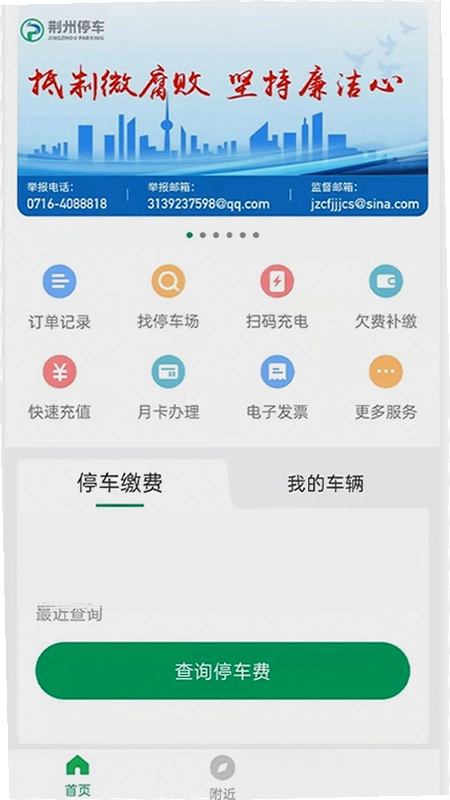Switch to the 我的车辆 tab
The height and width of the screenshot is (800, 450).
(326, 484)
